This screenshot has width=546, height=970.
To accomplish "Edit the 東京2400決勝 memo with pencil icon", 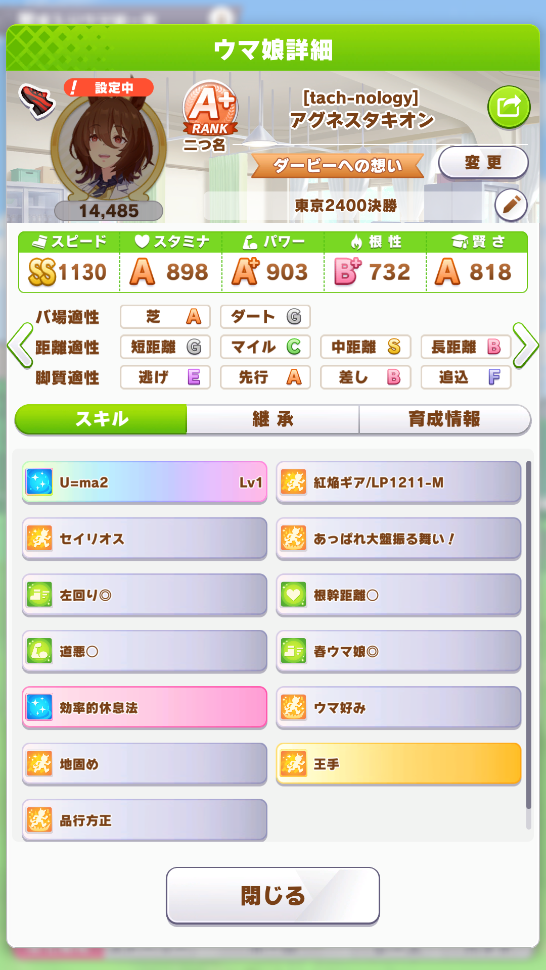I will point(511,205).
